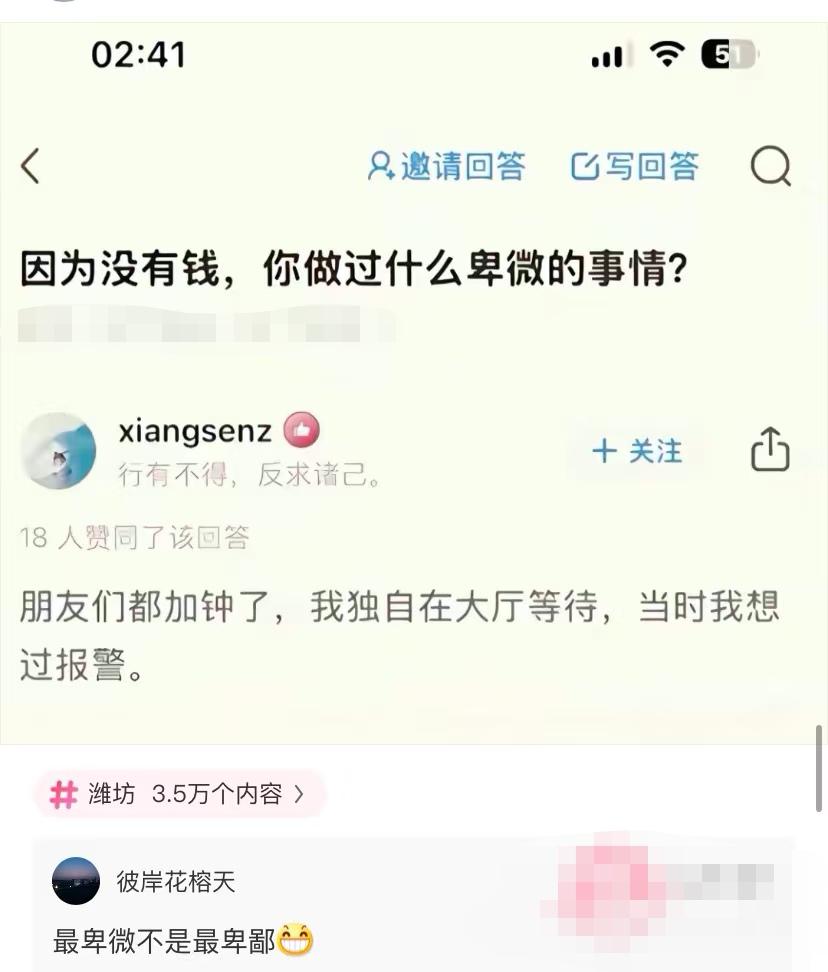
Task: Open search with the magnifier icon
Action: 769,166
